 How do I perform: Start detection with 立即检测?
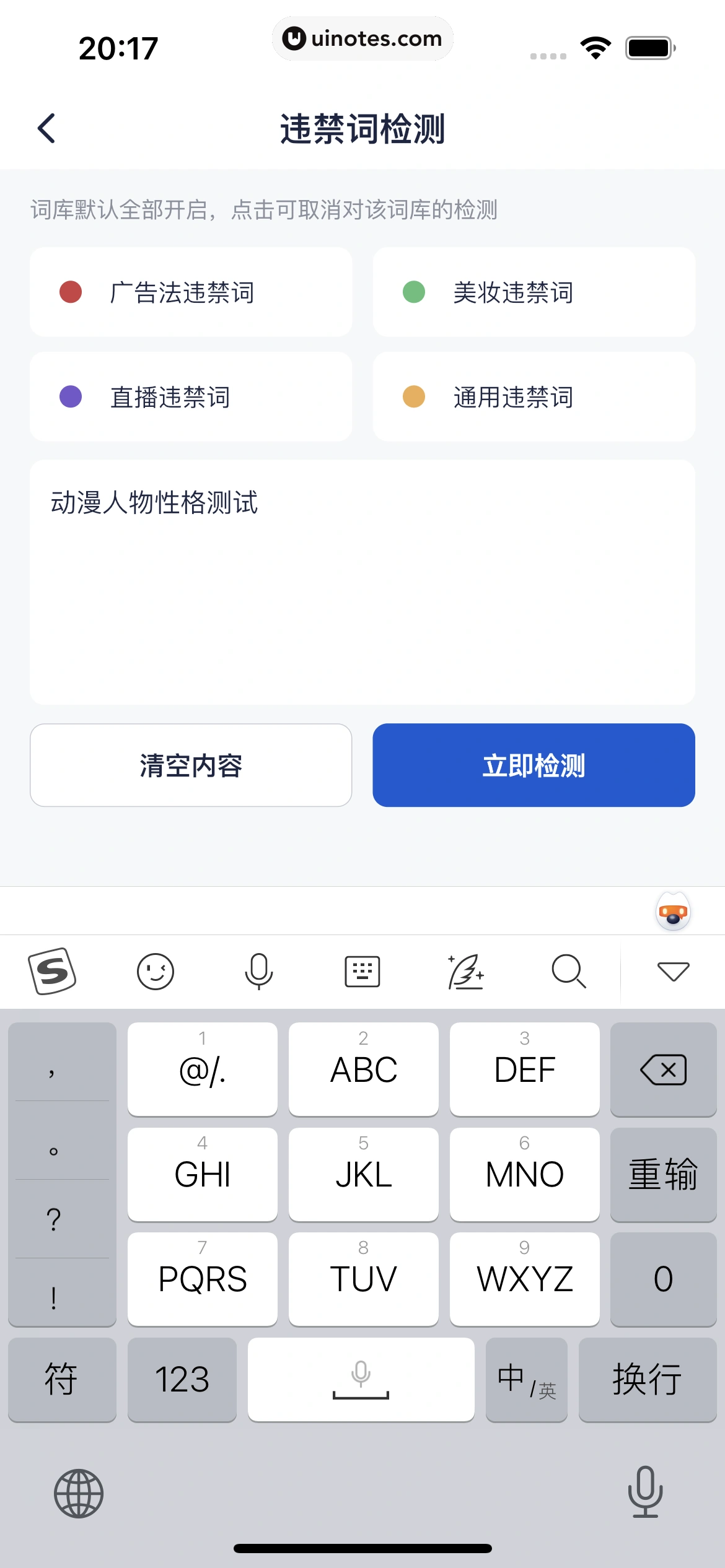coord(534,765)
